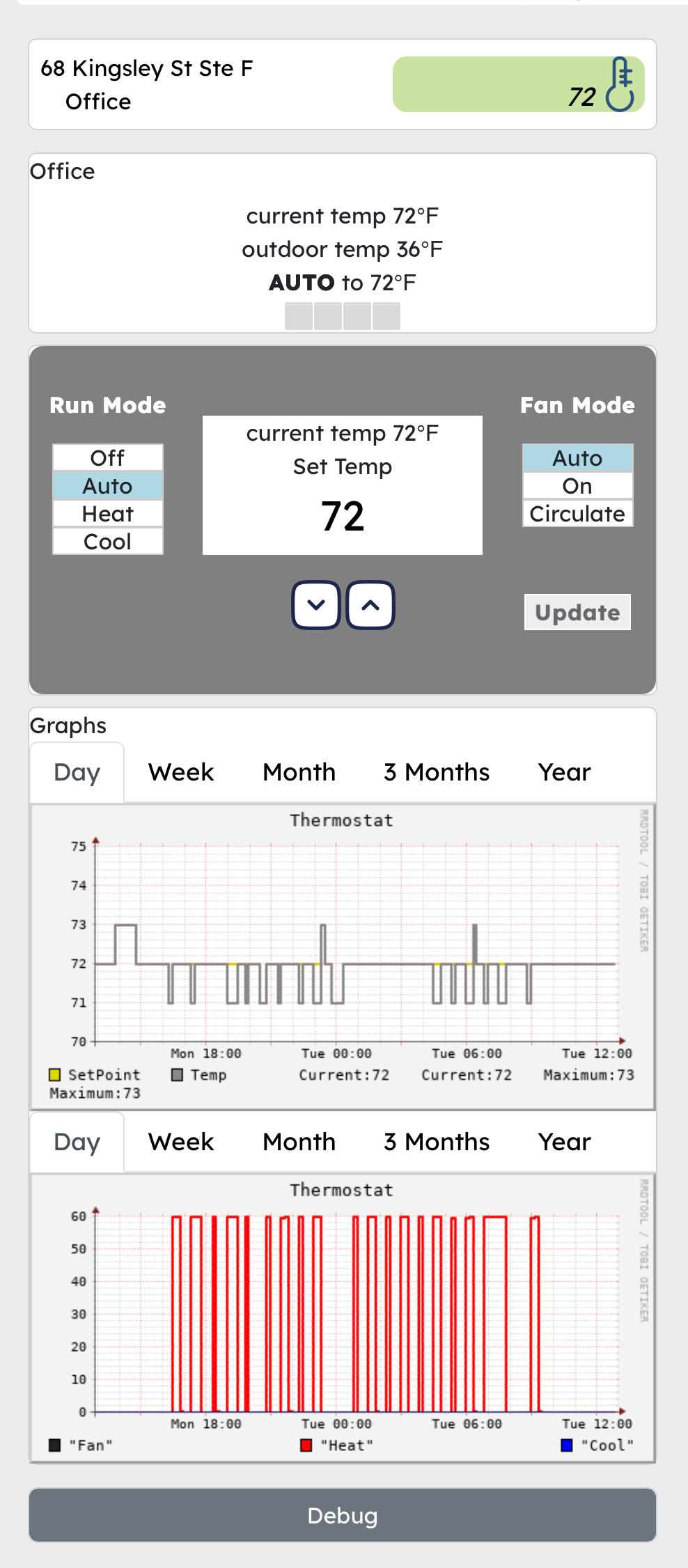Select Auto under Run Mode

point(108,486)
